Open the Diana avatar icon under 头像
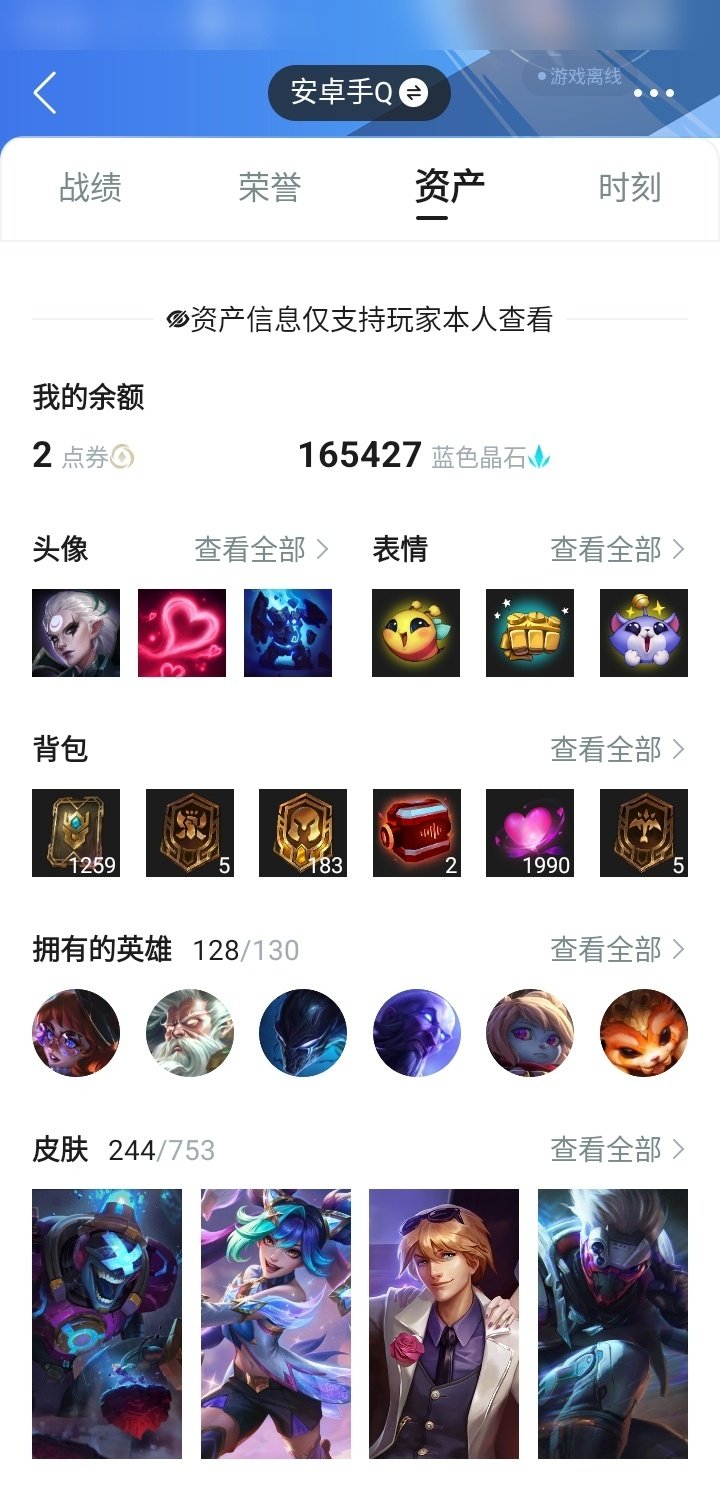 pyautogui.click(x=74, y=631)
